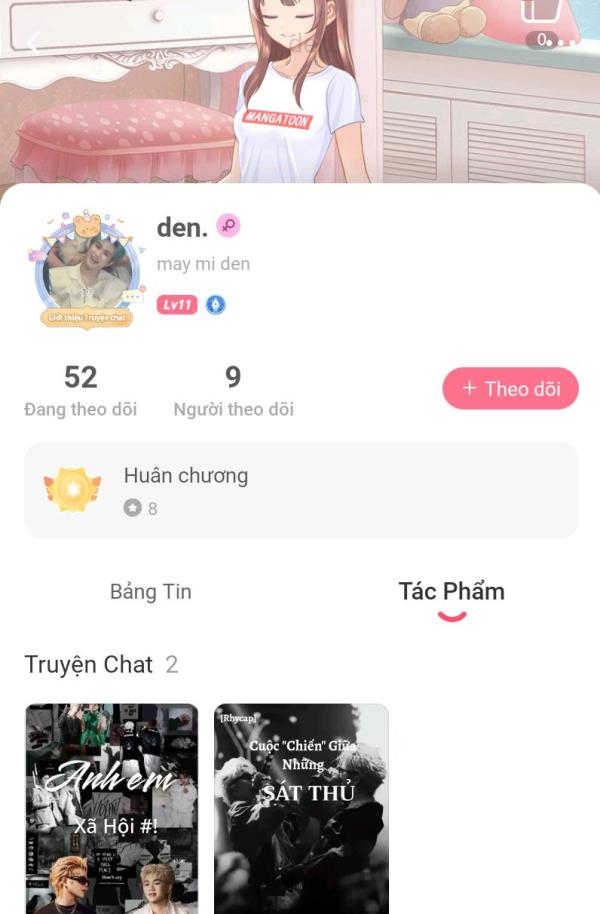
Task: Open the Anh em Xã Hội #! story
Action: [112, 808]
